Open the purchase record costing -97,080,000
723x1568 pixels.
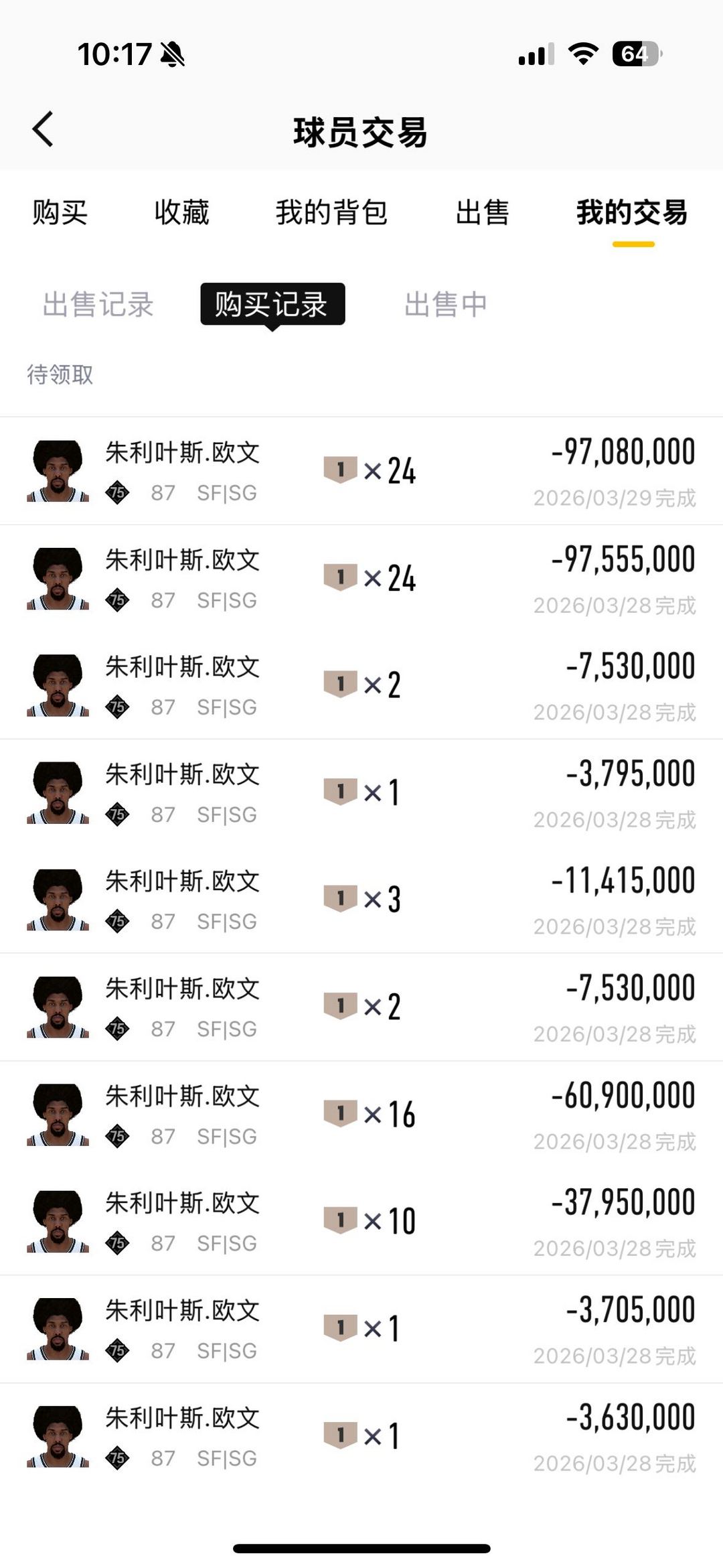[361, 471]
